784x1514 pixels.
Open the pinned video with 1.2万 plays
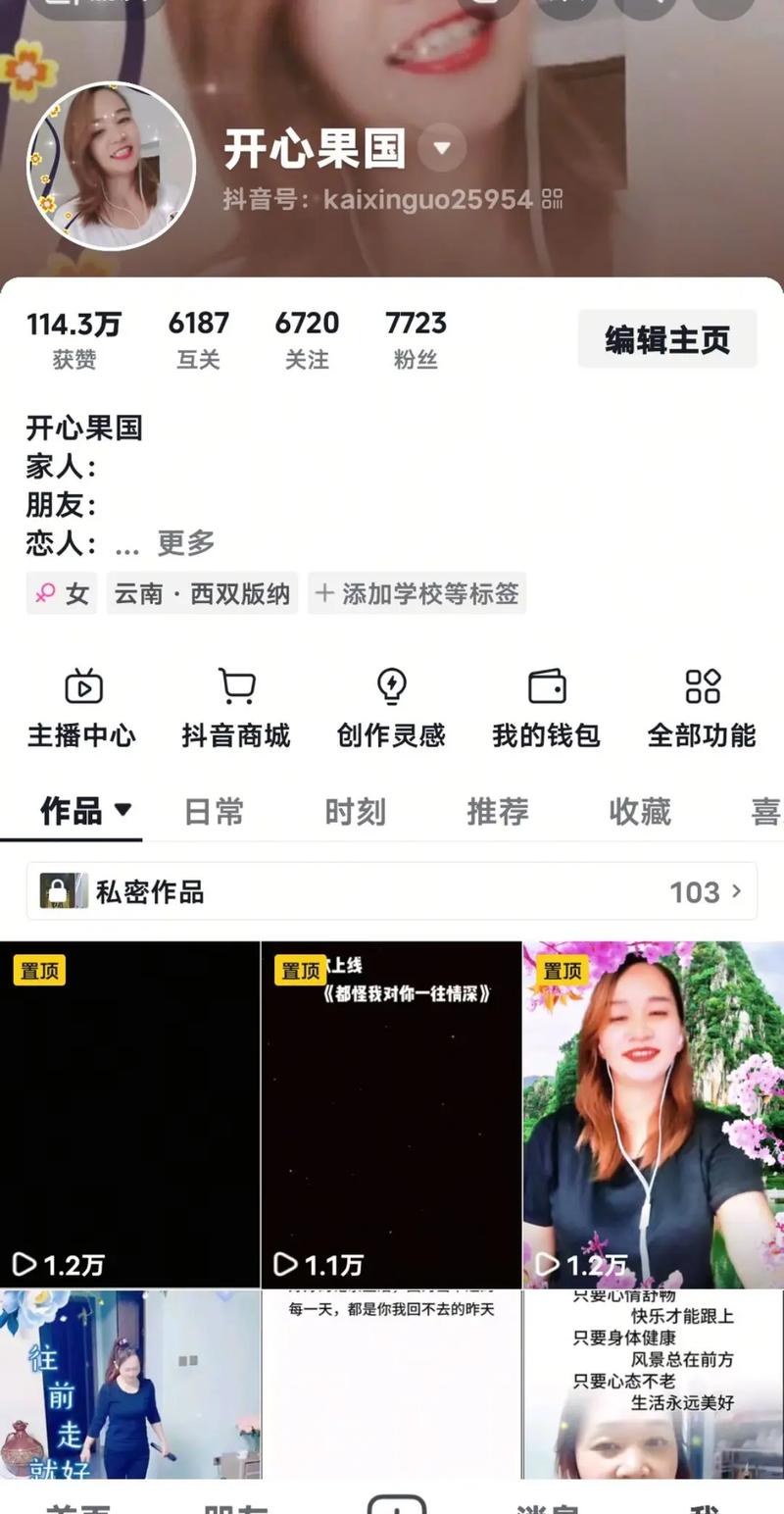pyautogui.click(x=130, y=1108)
